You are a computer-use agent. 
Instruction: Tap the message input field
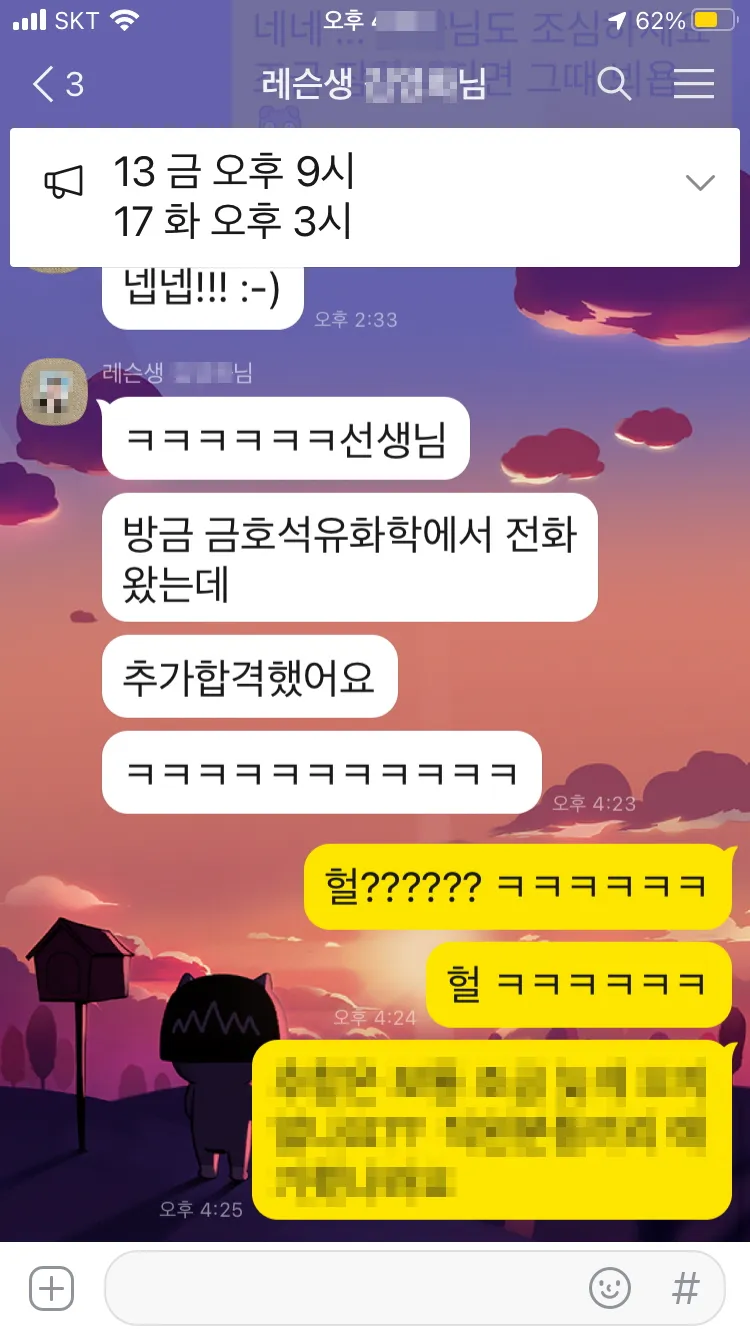350,1288
